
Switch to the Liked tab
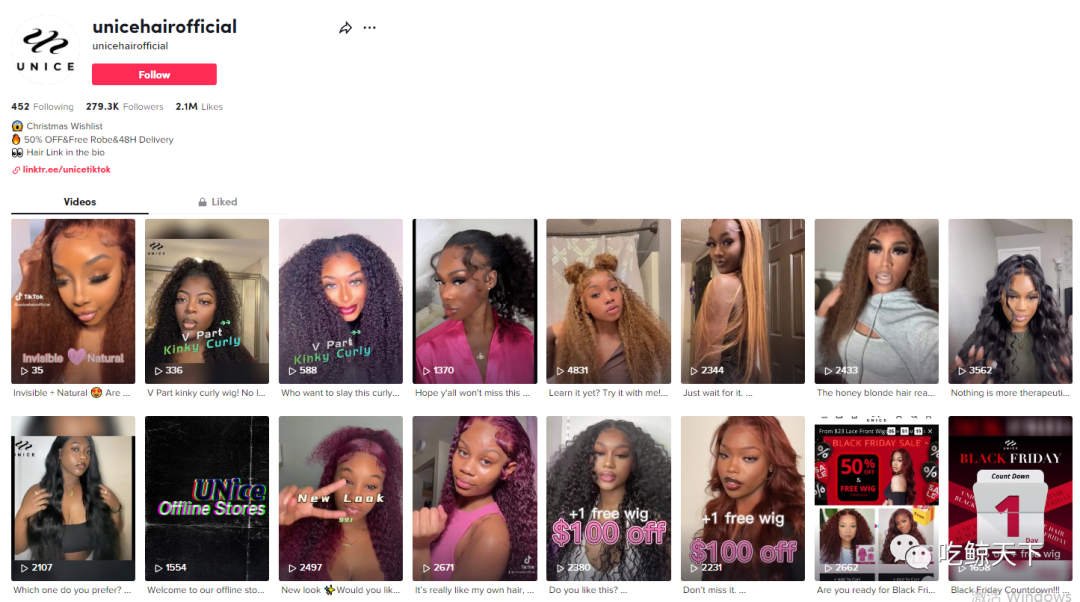point(217,202)
